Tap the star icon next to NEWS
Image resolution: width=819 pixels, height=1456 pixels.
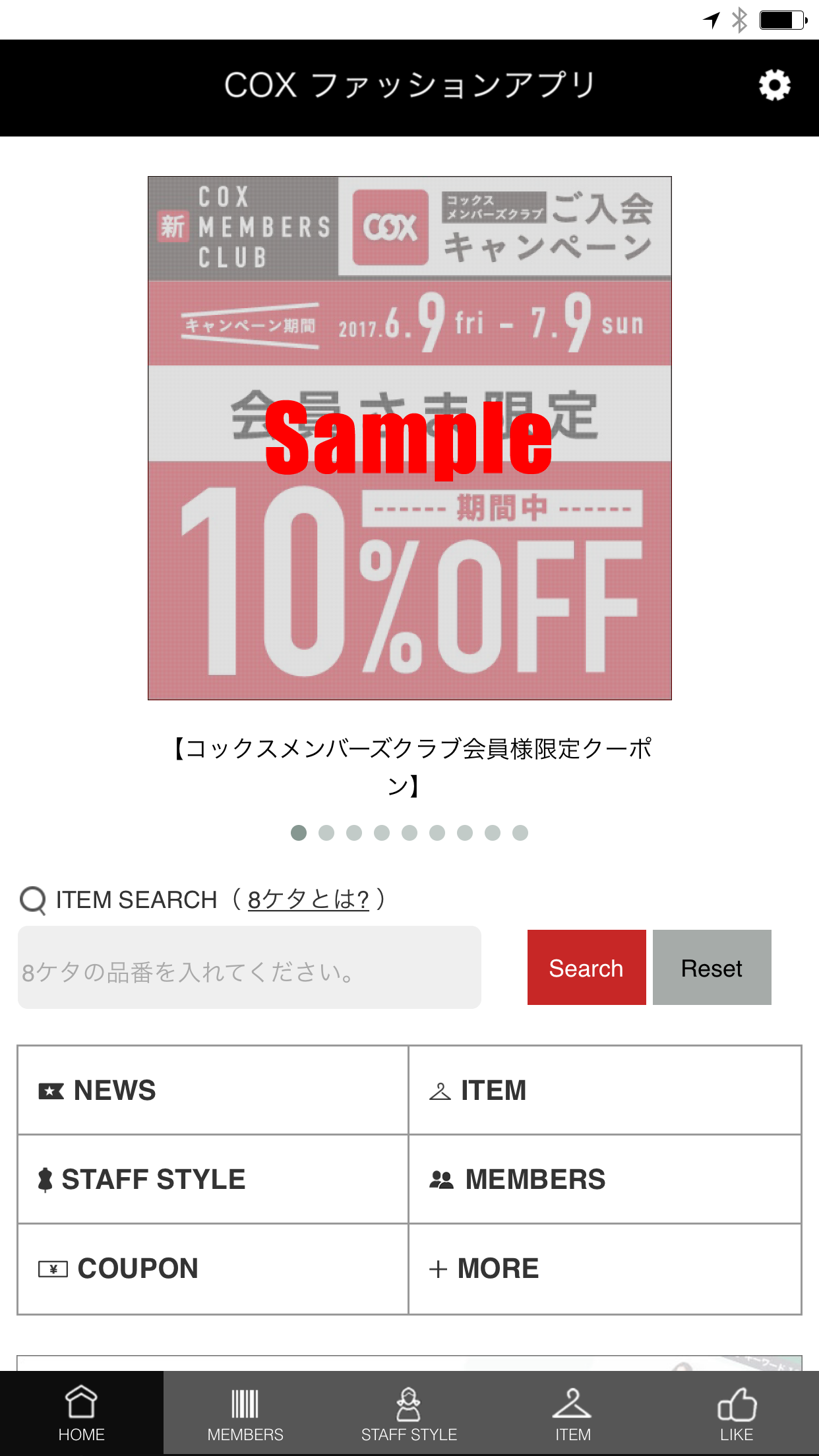[x=53, y=1090]
